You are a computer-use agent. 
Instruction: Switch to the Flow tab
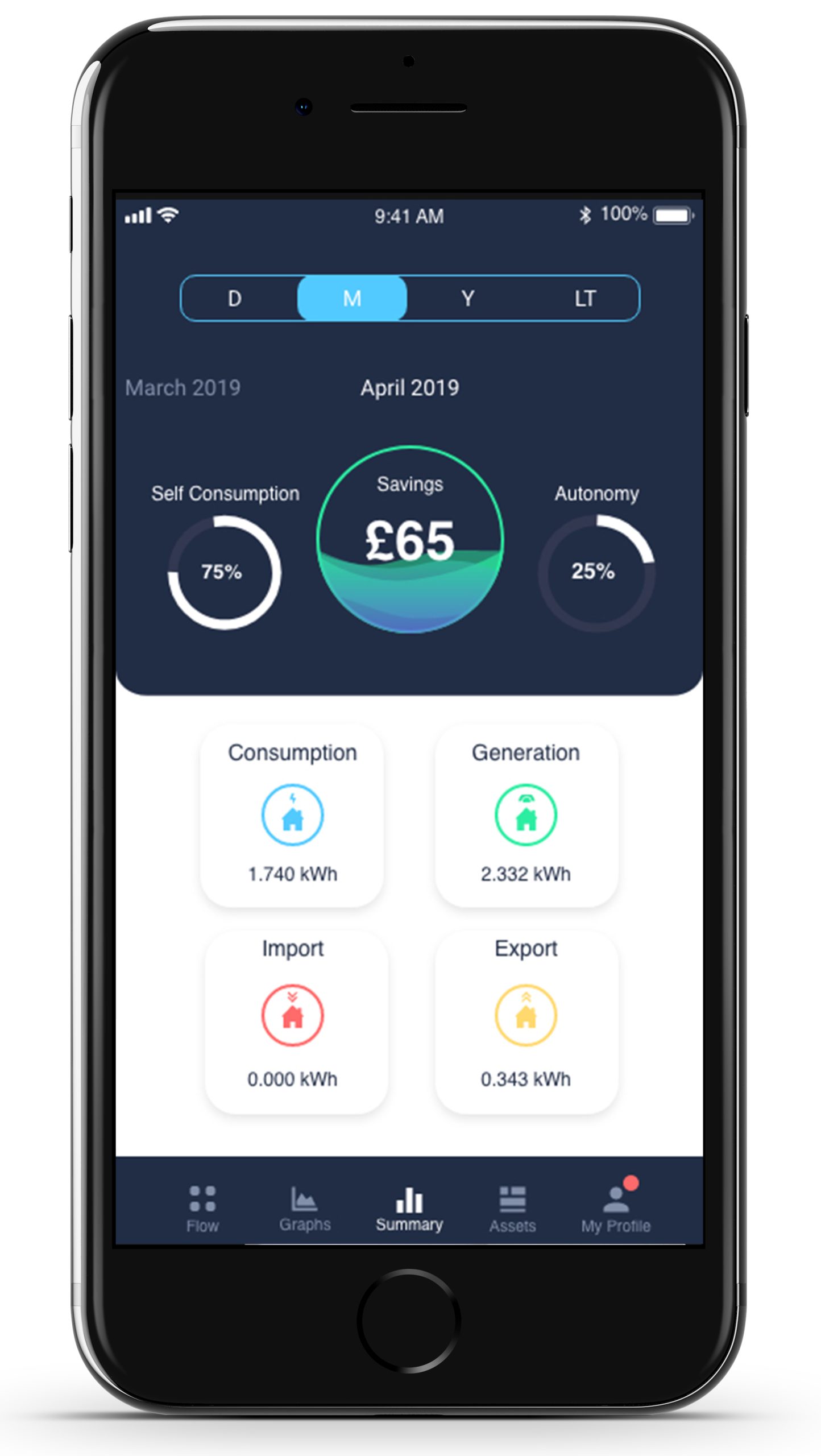(202, 1208)
